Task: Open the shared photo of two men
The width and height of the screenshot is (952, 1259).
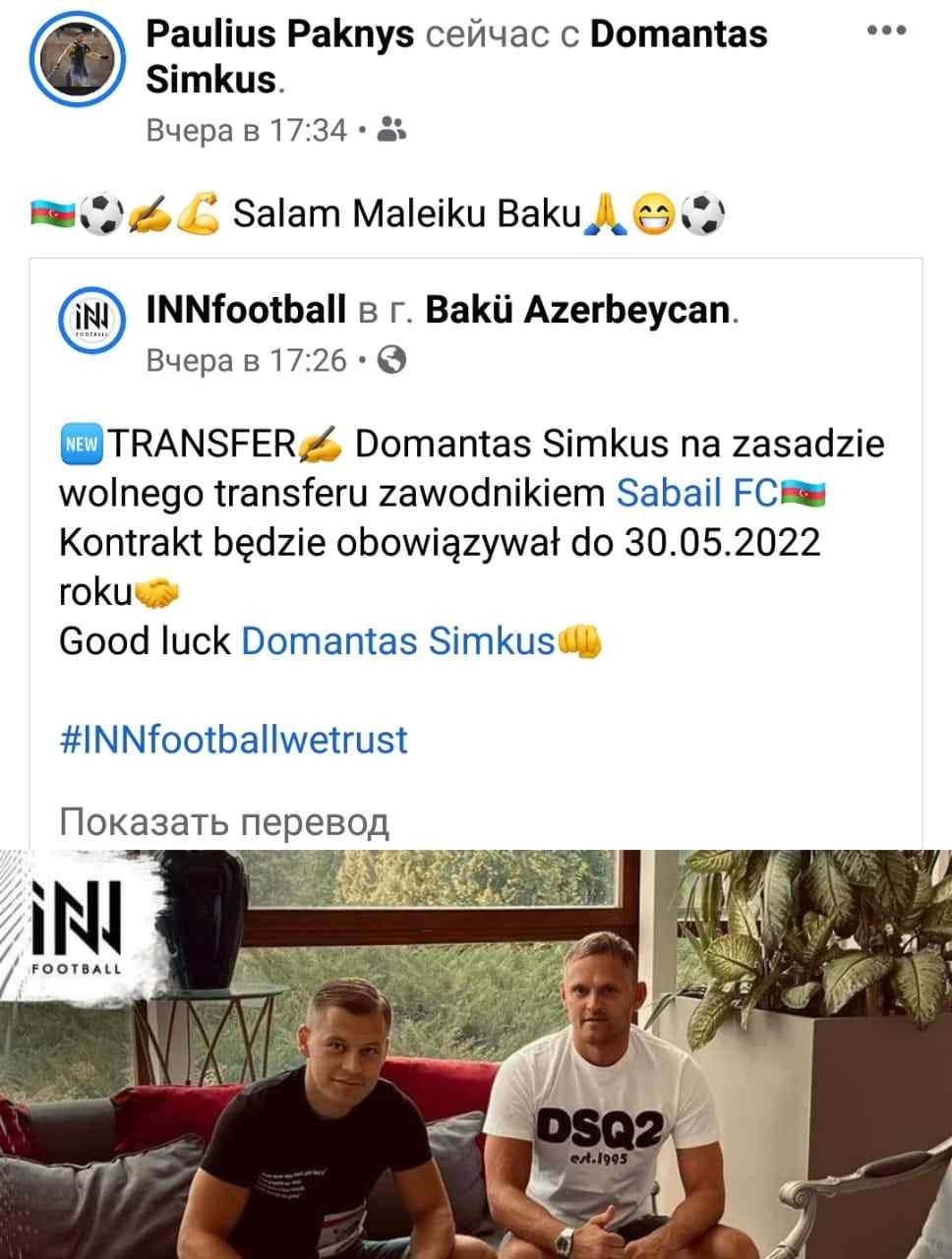Action: [x=476, y=1054]
